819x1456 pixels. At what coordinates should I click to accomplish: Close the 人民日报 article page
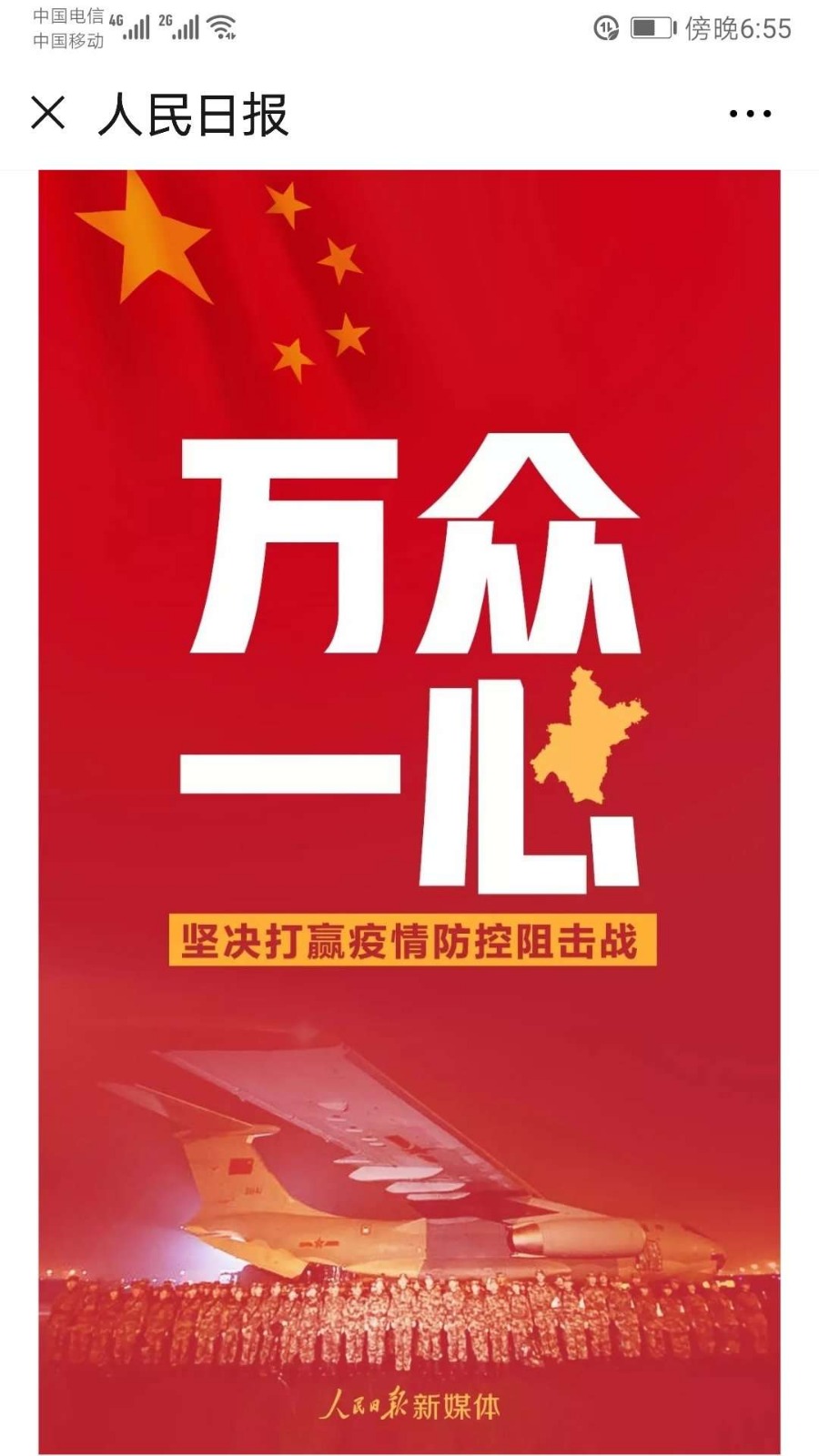tap(48, 115)
